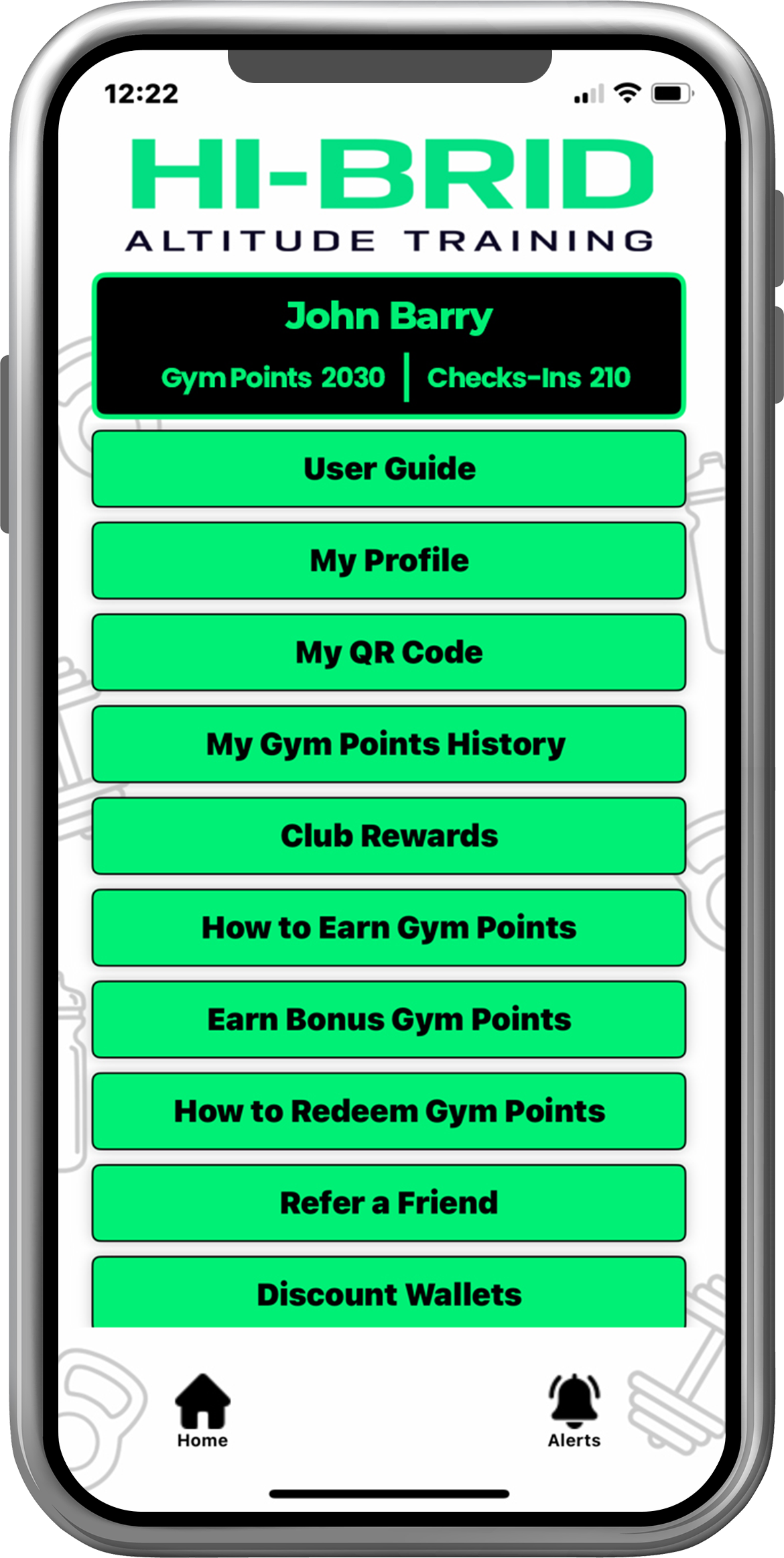
Task: Switch to the Home tab
Action: pos(202,1409)
